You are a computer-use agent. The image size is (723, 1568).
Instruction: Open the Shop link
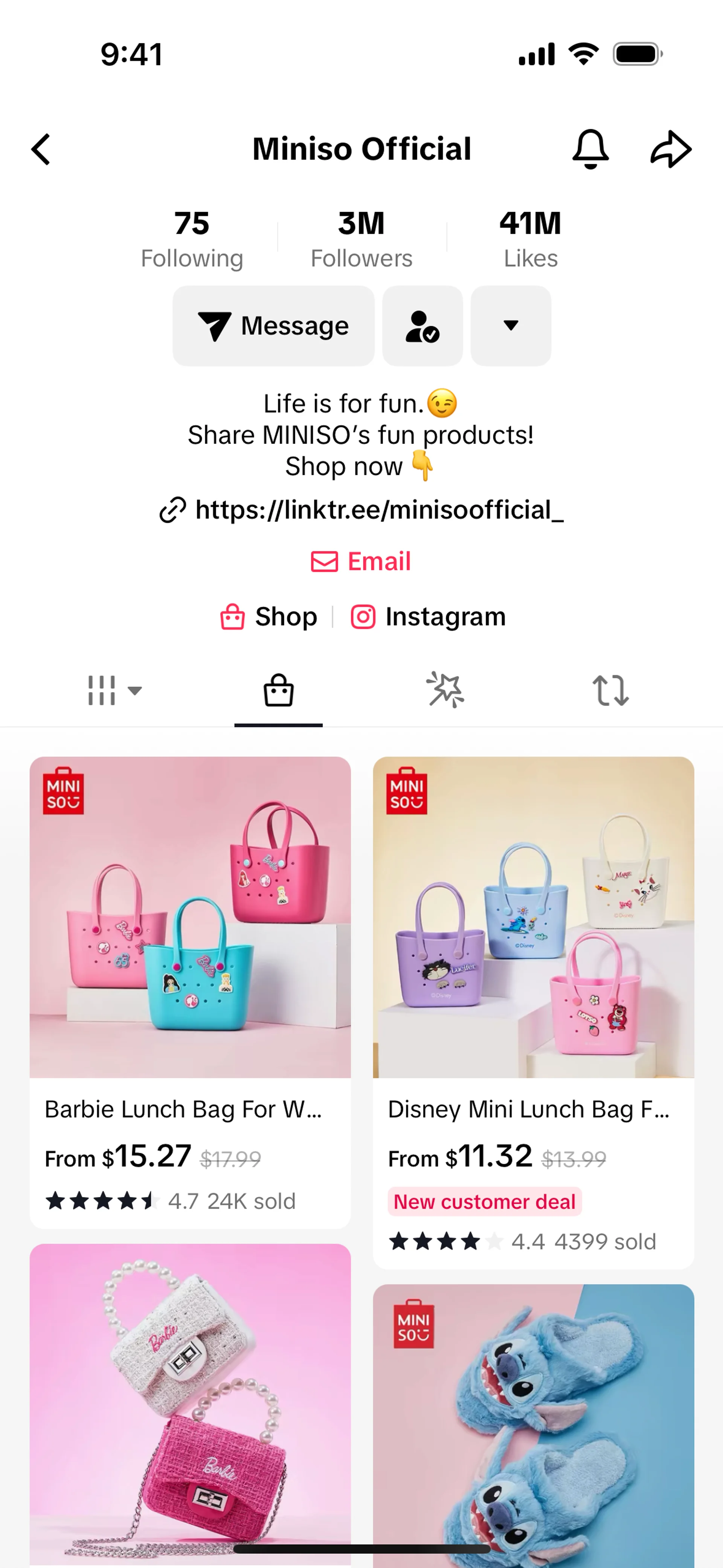269,617
